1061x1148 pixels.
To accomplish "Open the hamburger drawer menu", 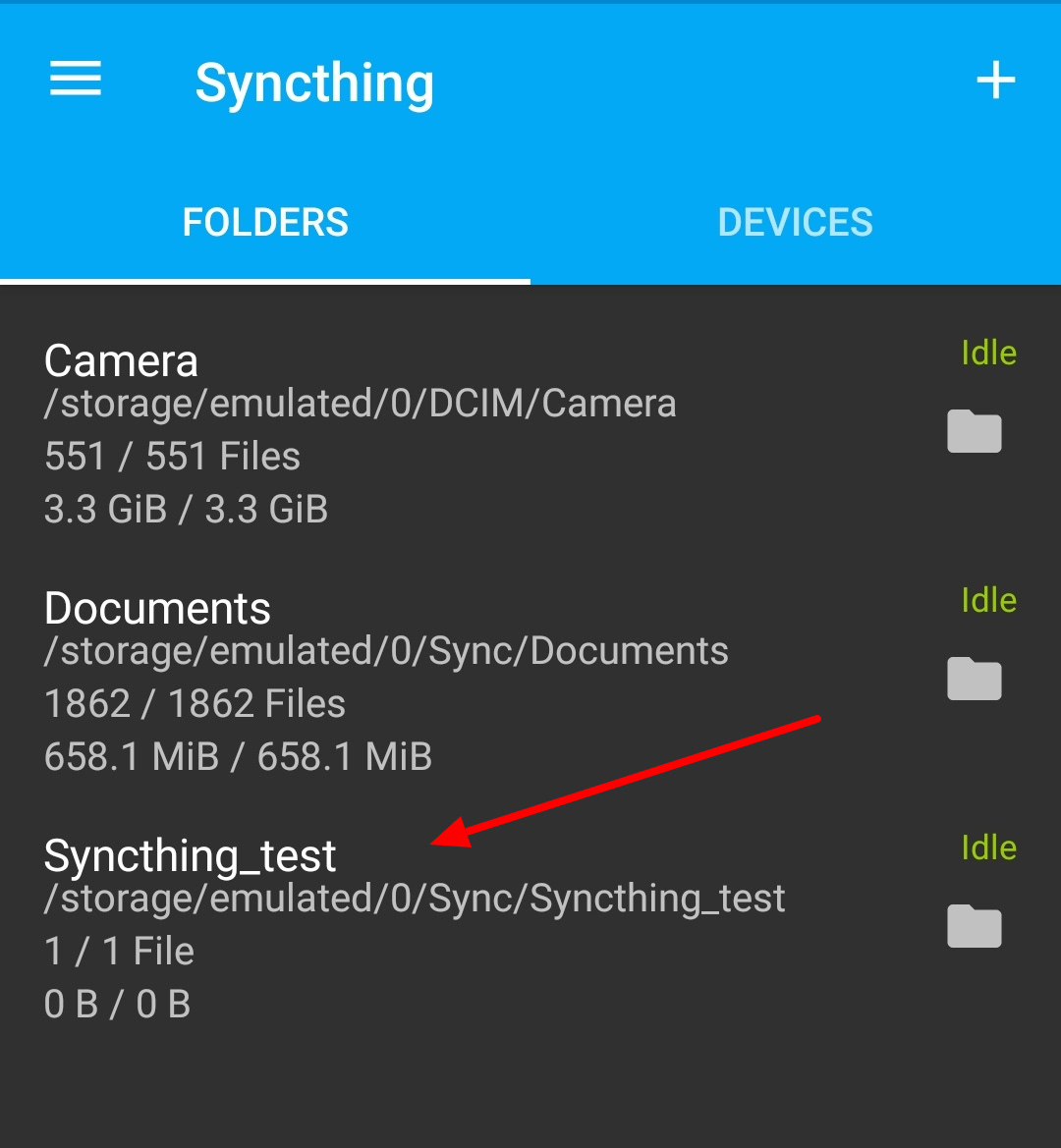I will [76, 80].
